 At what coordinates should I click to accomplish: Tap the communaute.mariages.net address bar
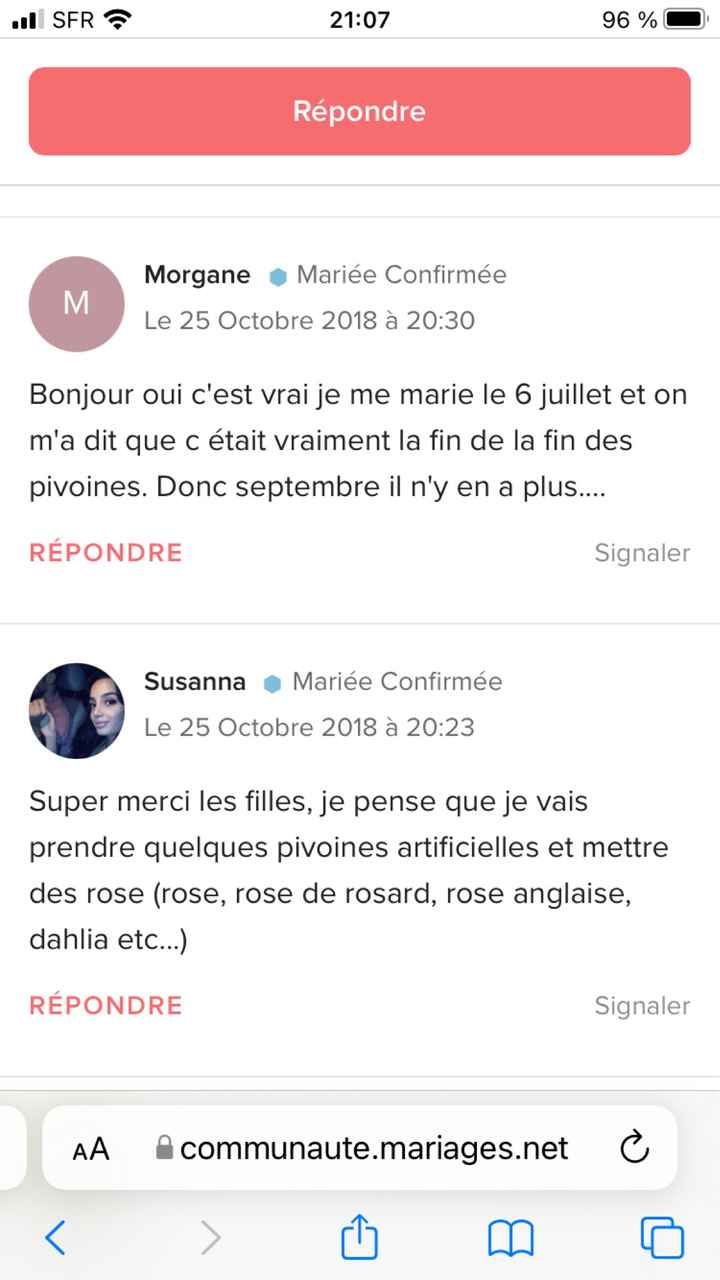click(x=370, y=1148)
